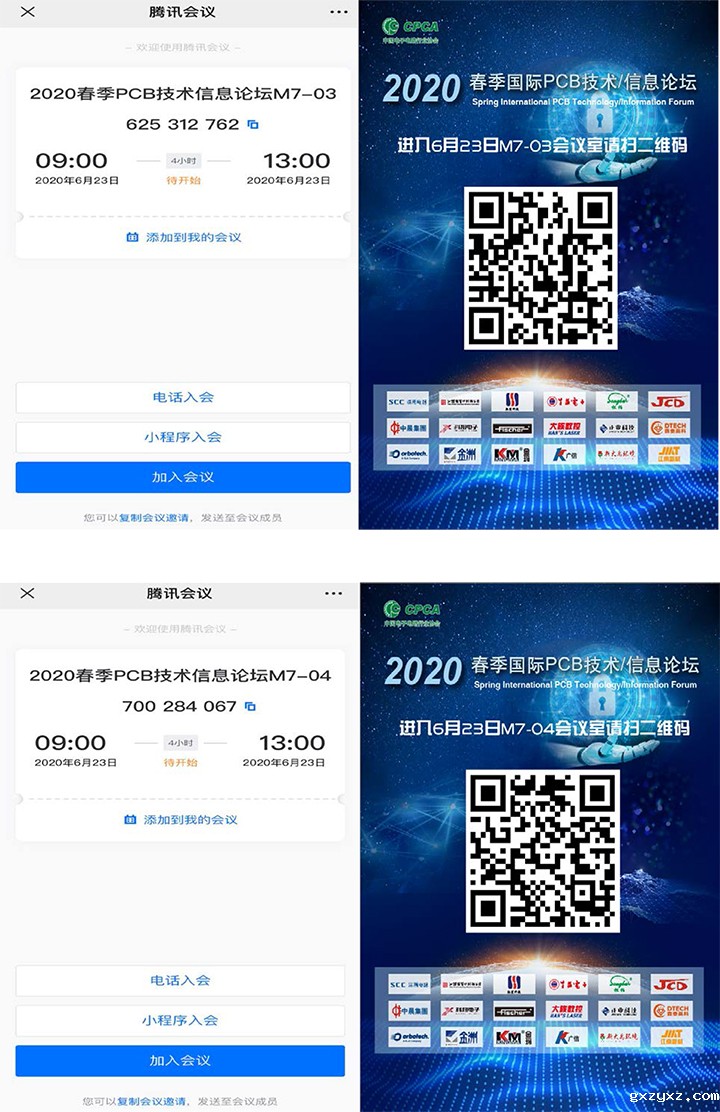Tap 加入会议 button for meeting M7-03

tap(182, 477)
